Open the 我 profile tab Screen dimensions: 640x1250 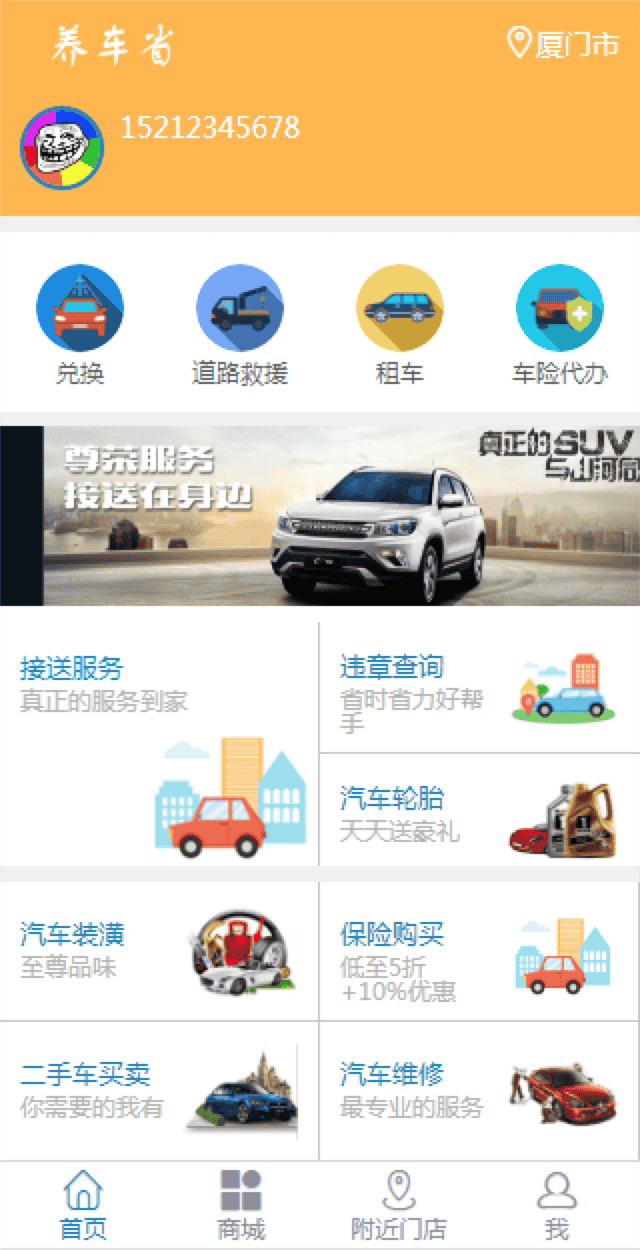(557, 1205)
